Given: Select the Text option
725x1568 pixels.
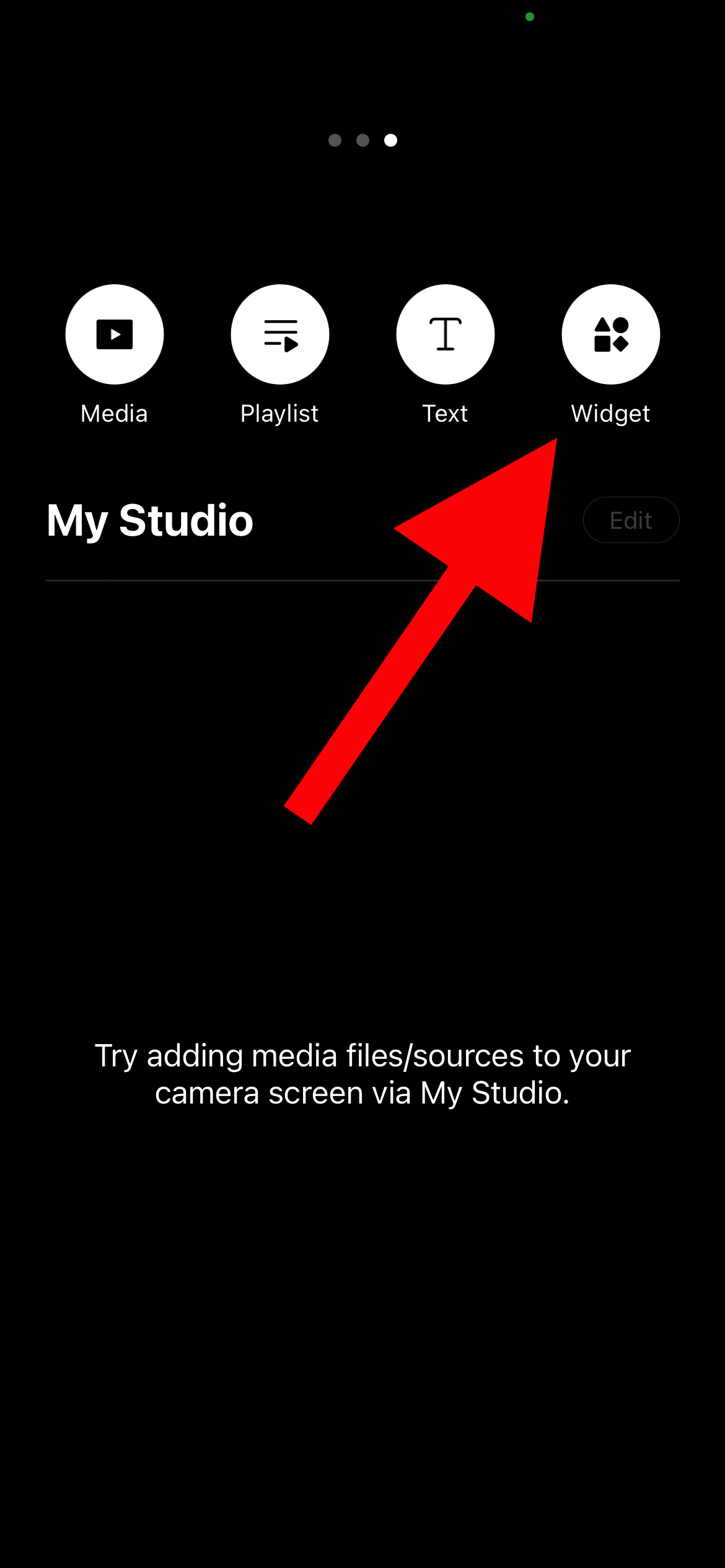Looking at the screenshot, I should tap(446, 334).
